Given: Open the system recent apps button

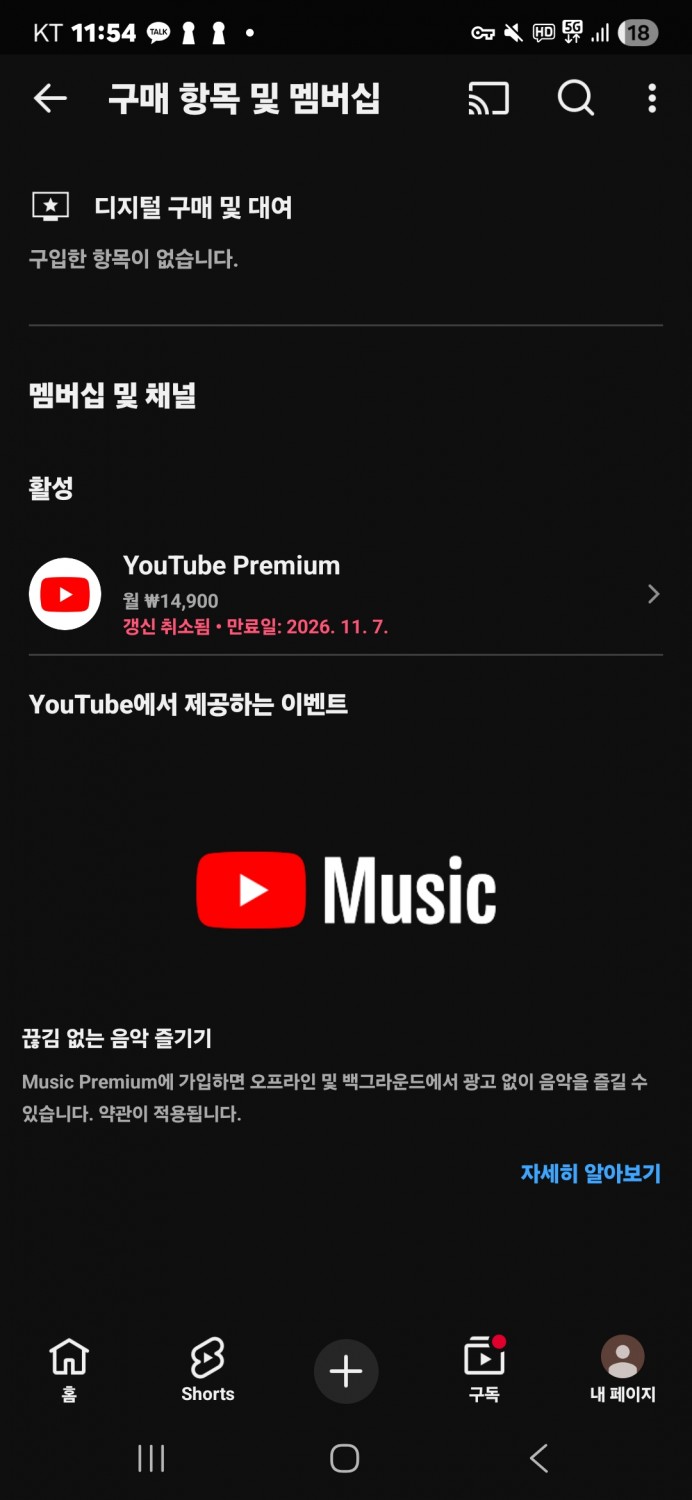Looking at the screenshot, I should 151,1458.
